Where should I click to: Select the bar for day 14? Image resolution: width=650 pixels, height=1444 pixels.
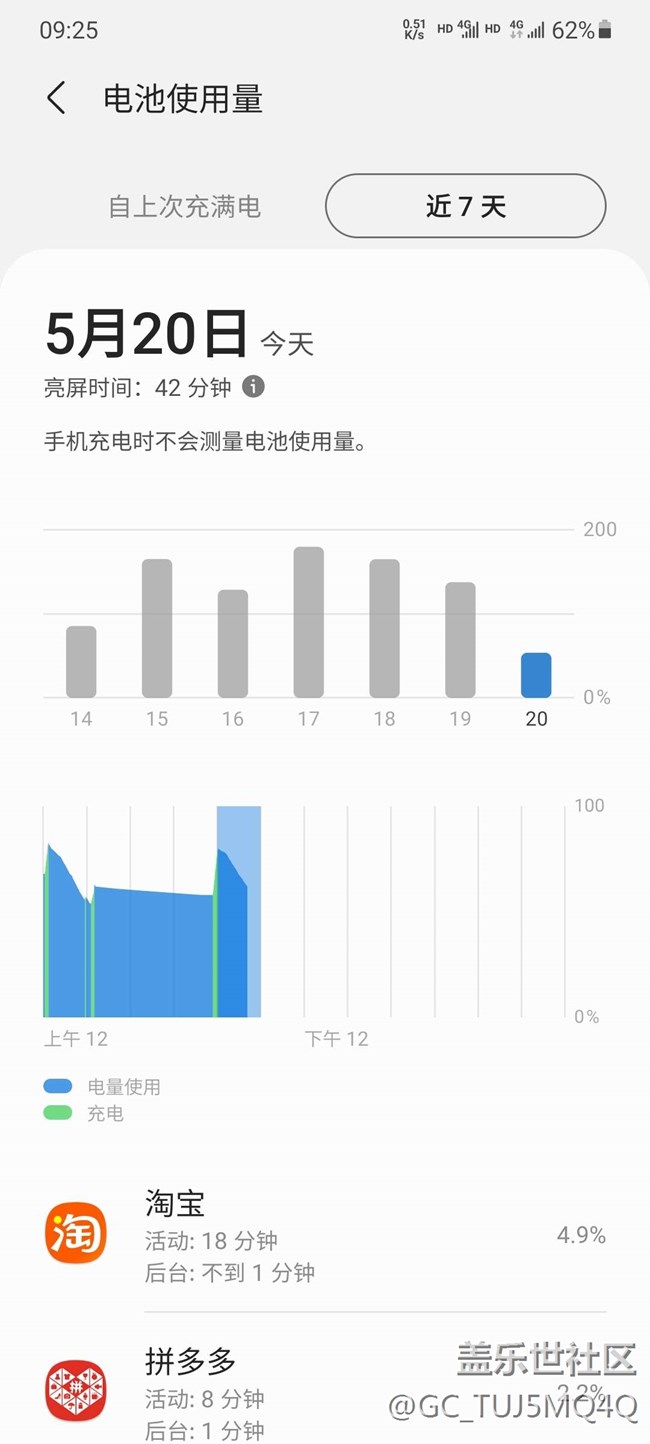(81, 661)
